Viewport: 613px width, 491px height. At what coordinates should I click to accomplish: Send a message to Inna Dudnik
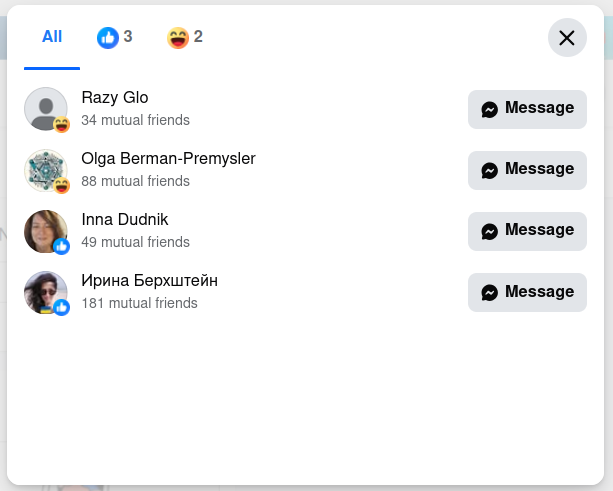click(x=527, y=231)
